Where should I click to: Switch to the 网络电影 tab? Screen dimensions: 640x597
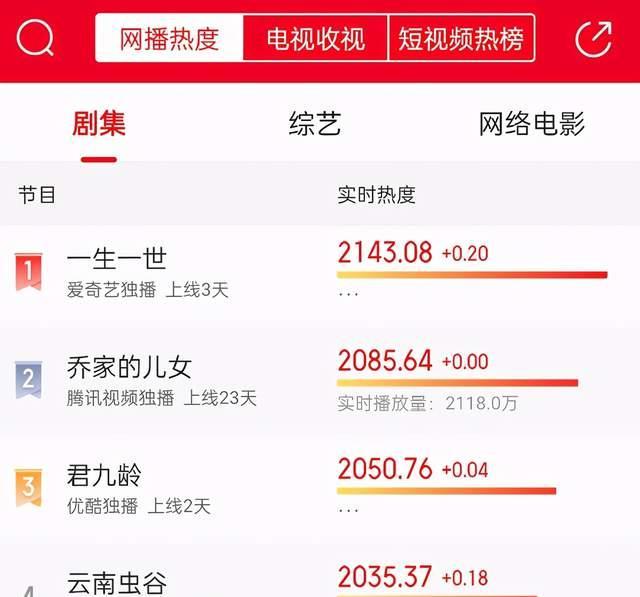pyautogui.click(x=531, y=124)
